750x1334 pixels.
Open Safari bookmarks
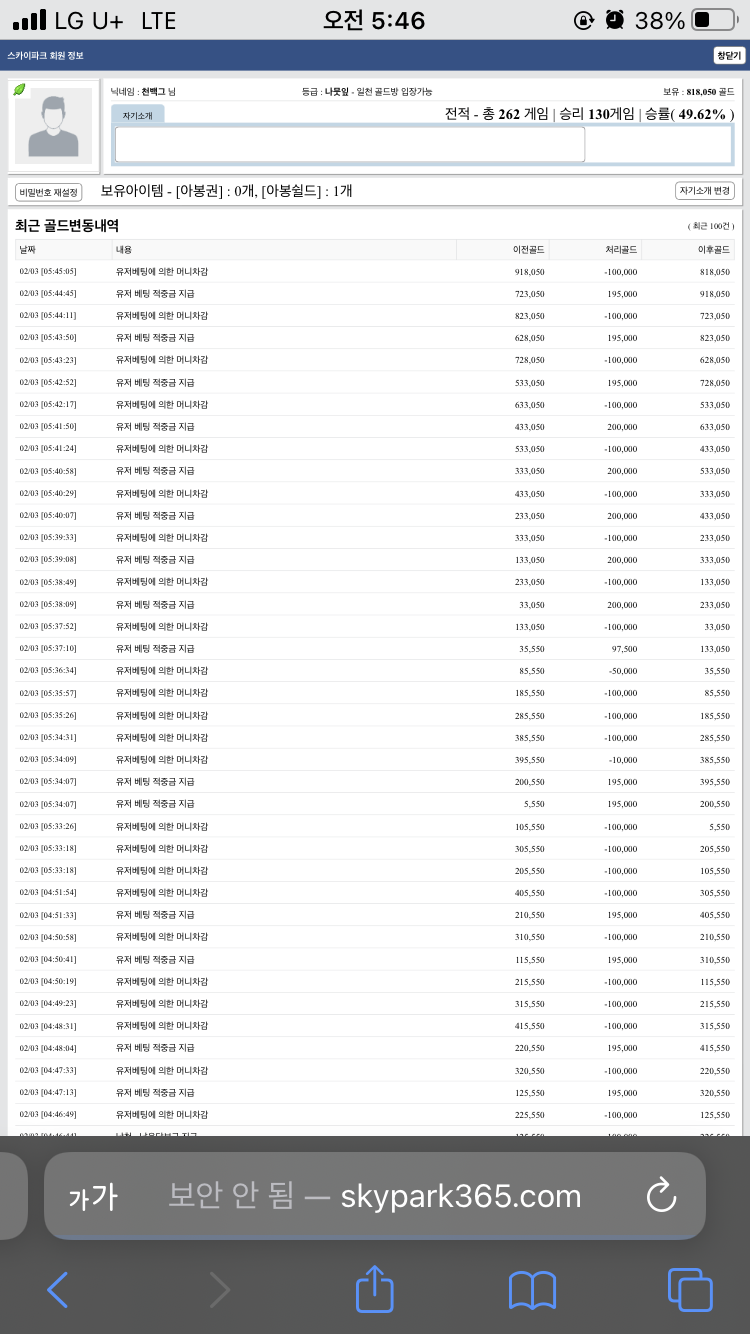pyautogui.click(x=532, y=1290)
